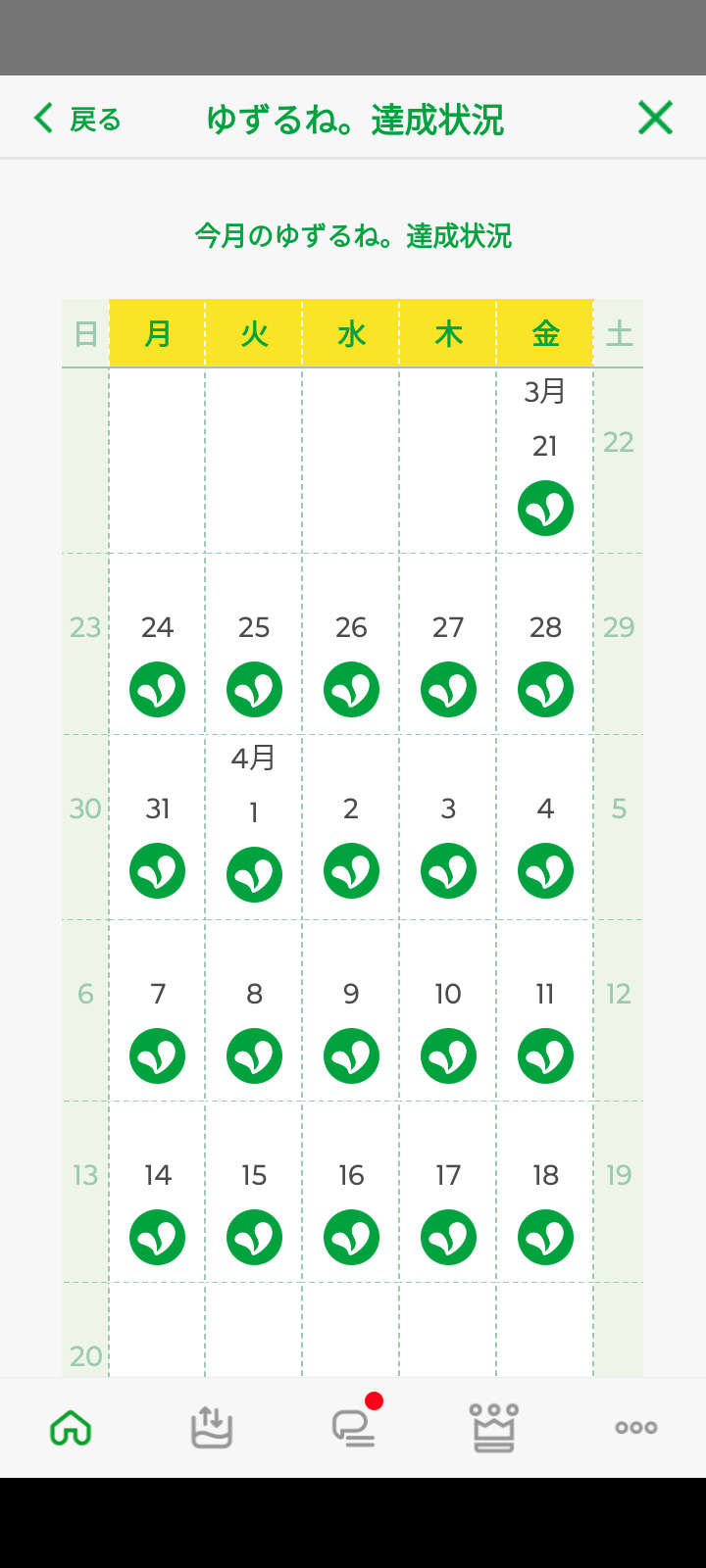Open the messages tab with red badge
Image resolution: width=706 pixels, height=1568 pixels.
pos(355,1426)
